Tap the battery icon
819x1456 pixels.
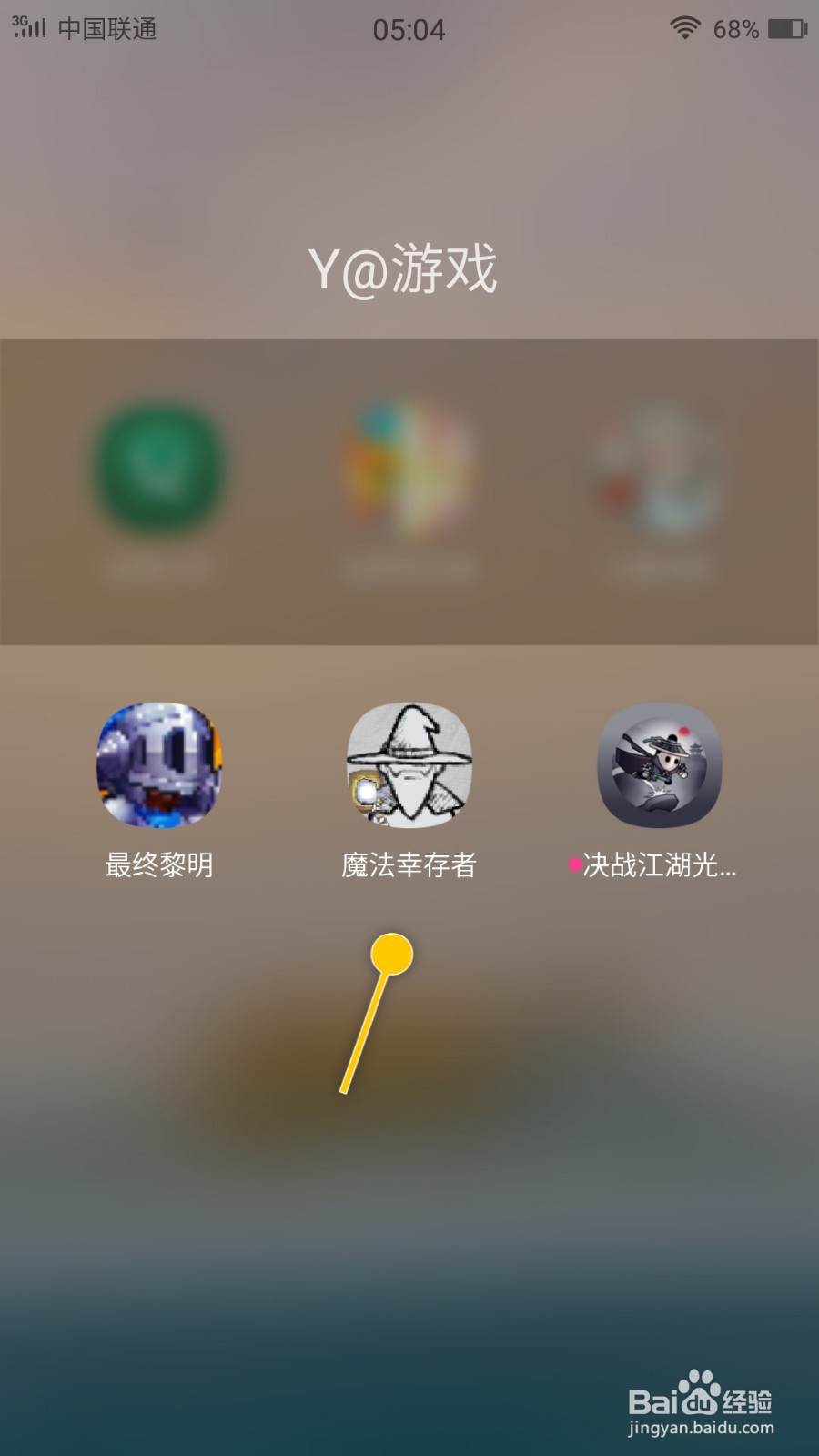[784, 29]
